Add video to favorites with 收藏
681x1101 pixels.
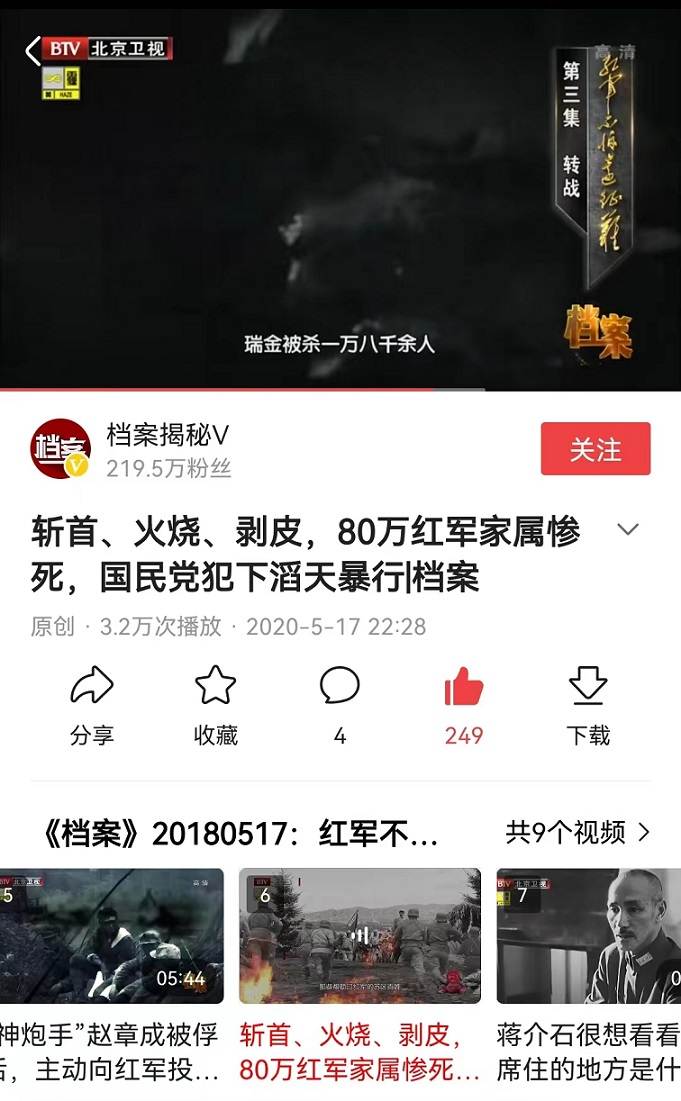coord(215,706)
